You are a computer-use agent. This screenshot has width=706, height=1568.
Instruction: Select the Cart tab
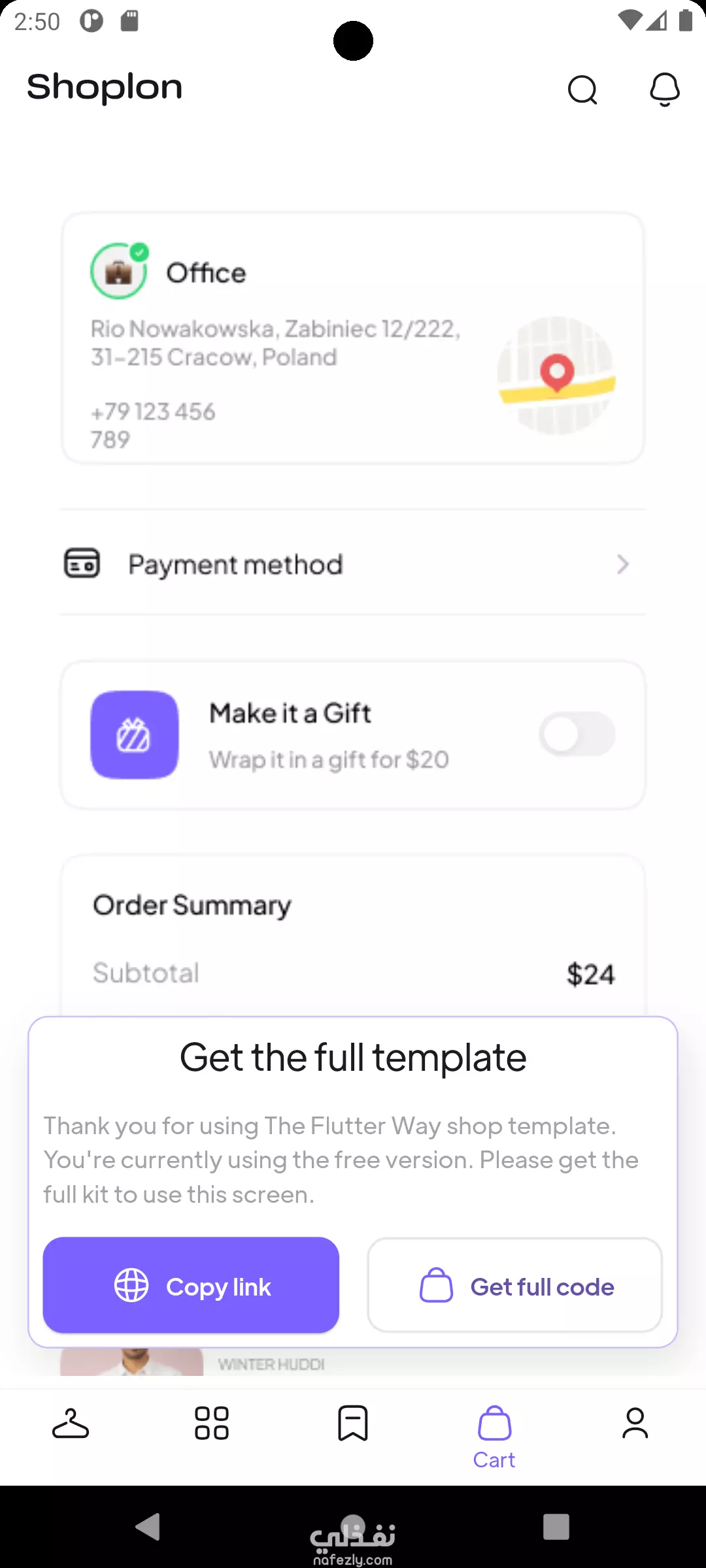[x=494, y=1437]
